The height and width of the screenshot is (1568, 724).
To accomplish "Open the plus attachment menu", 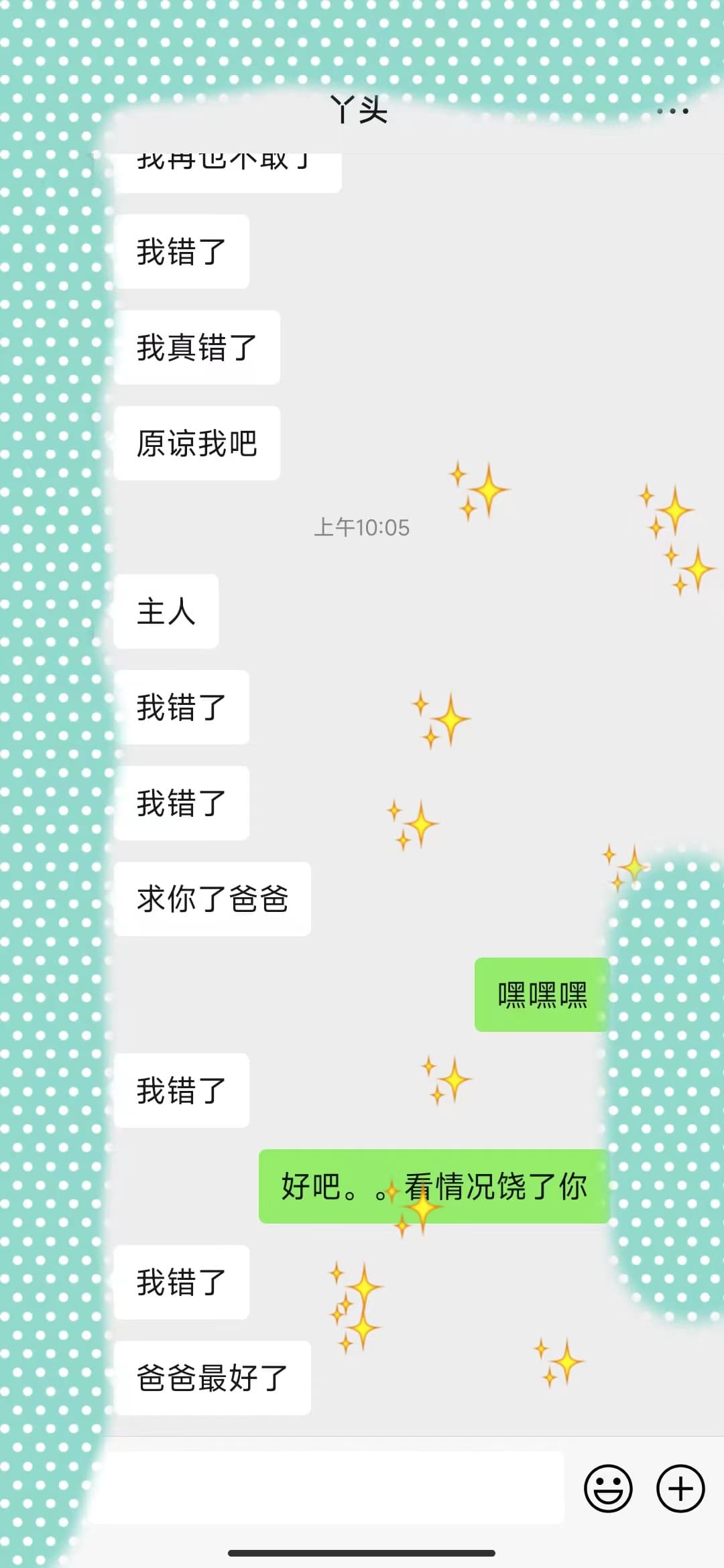I will click(x=680, y=1488).
